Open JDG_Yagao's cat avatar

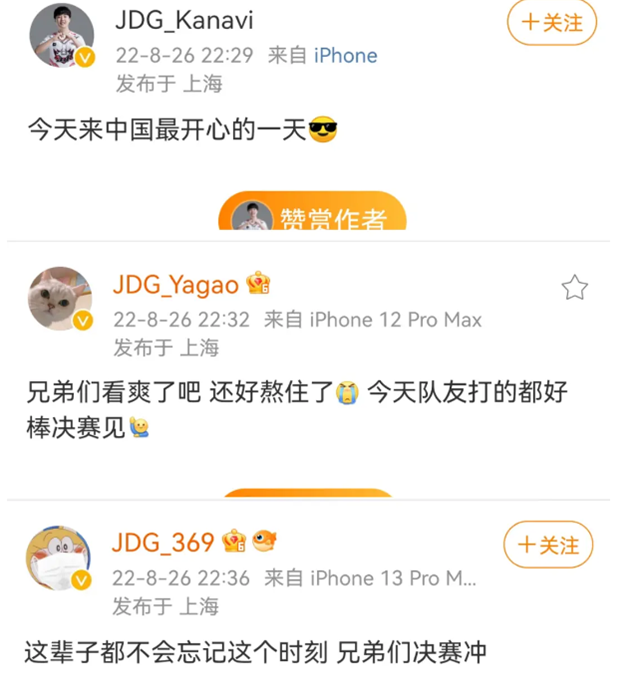[x=61, y=298]
